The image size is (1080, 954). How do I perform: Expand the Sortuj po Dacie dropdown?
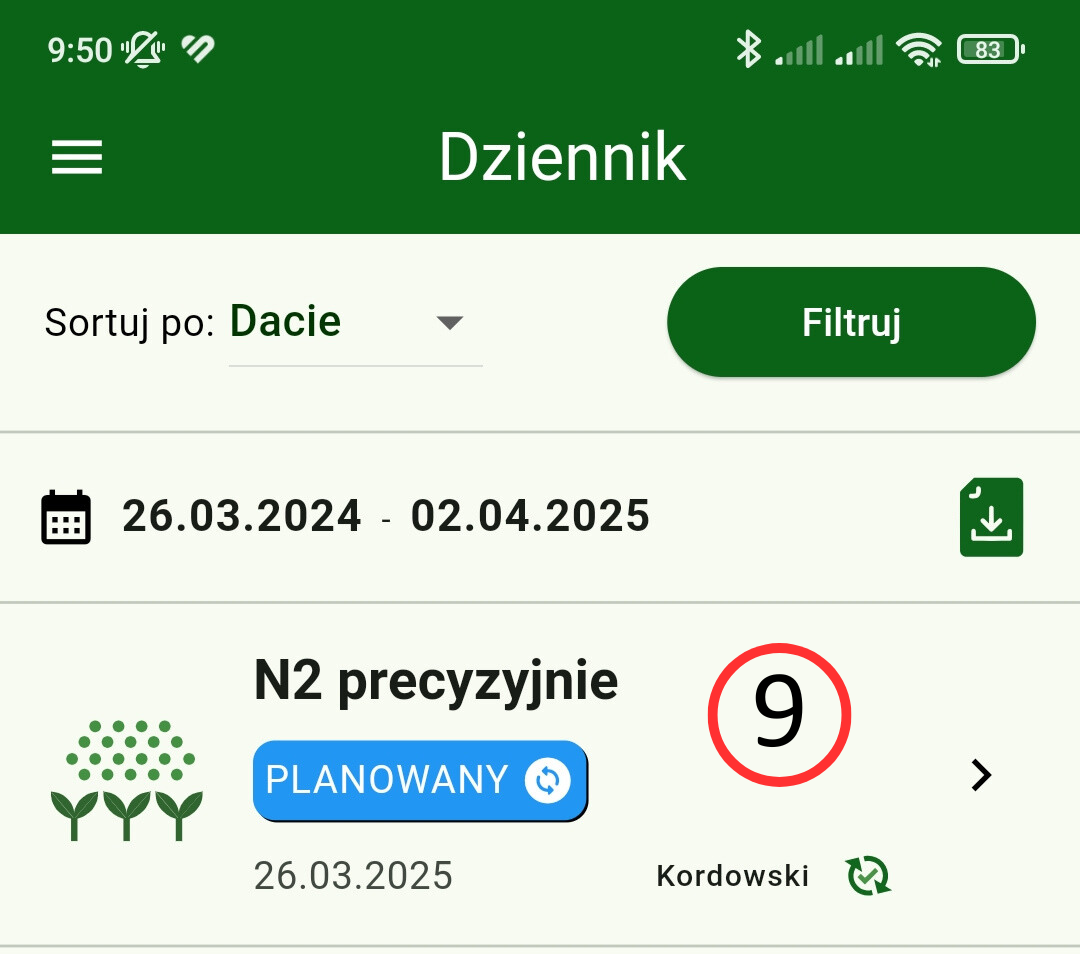[x=354, y=322]
